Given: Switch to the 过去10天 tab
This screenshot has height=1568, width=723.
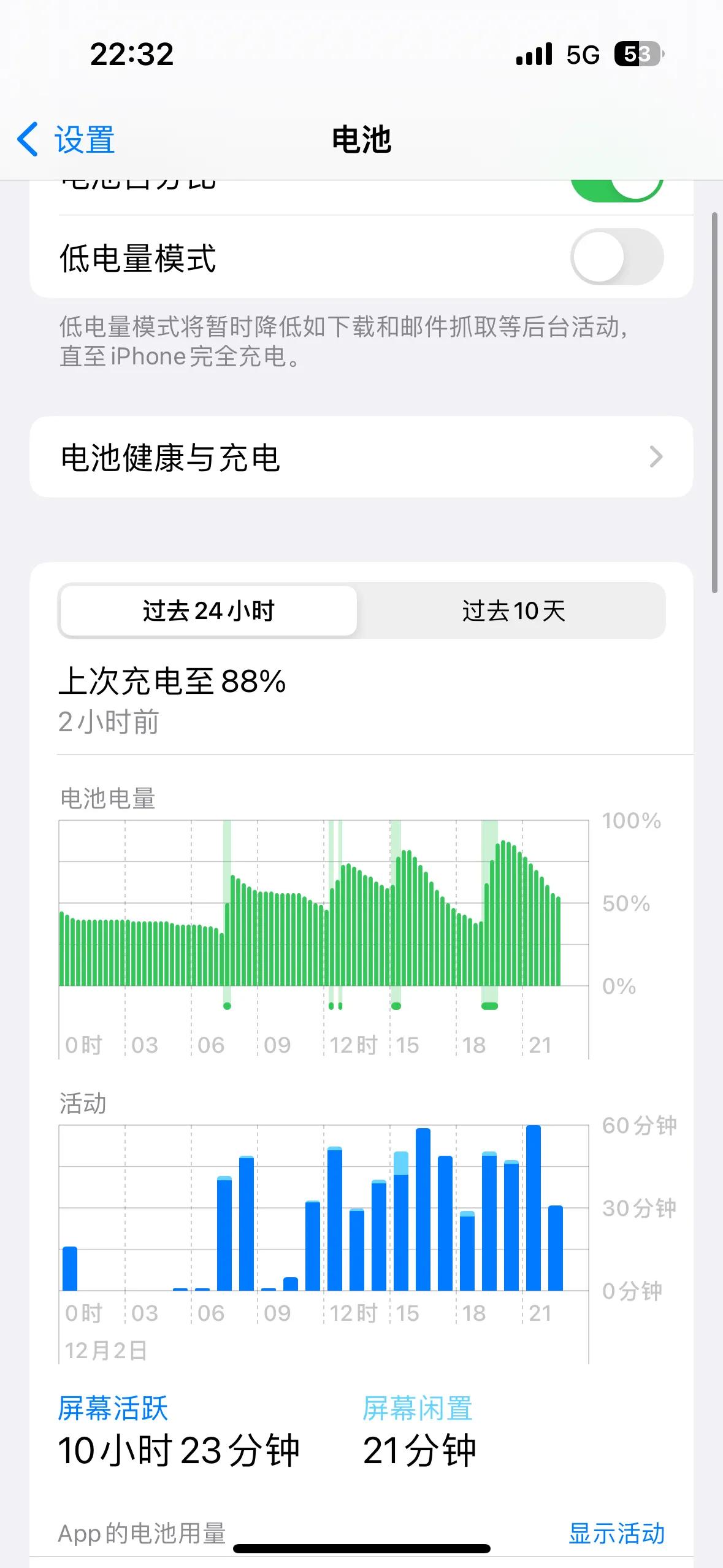Looking at the screenshot, I should [513, 611].
